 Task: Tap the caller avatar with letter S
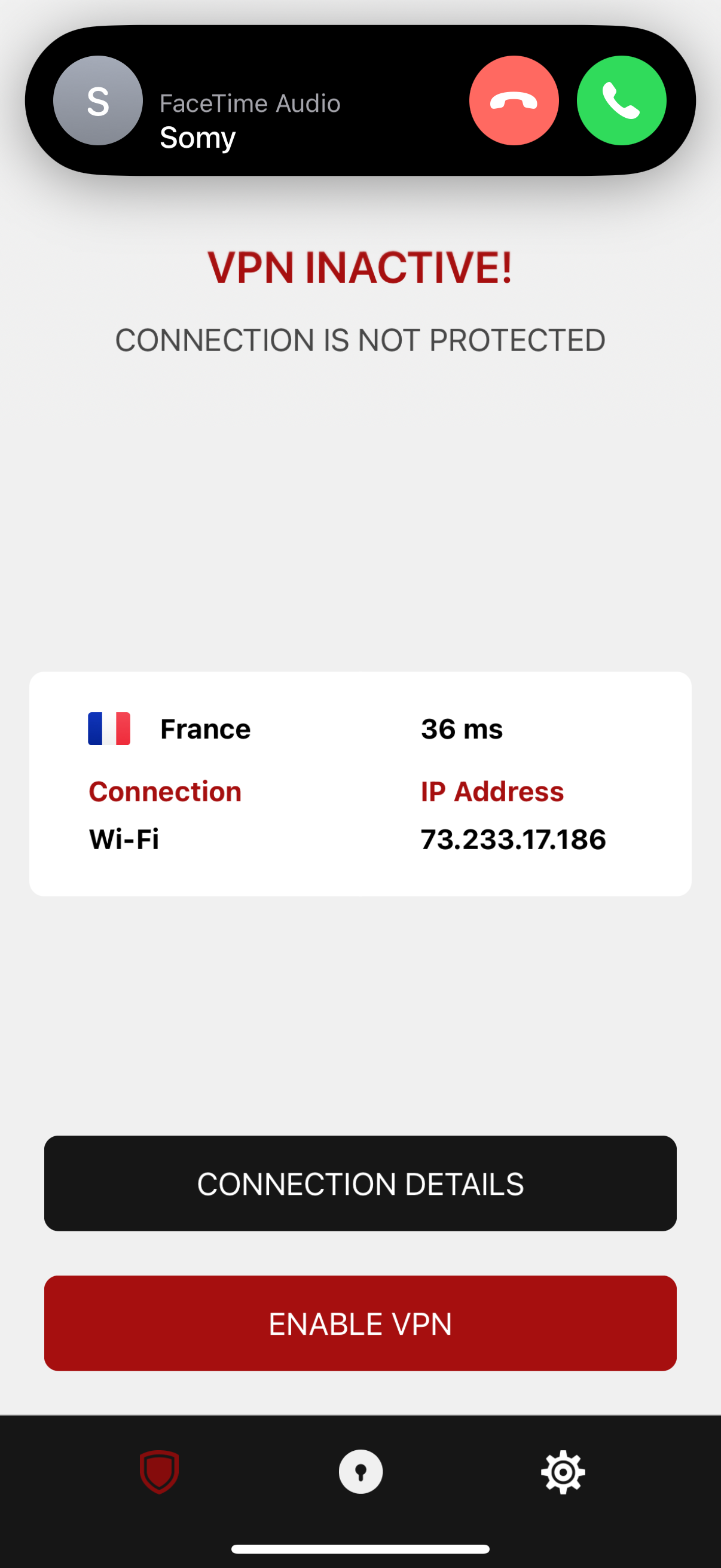98,101
